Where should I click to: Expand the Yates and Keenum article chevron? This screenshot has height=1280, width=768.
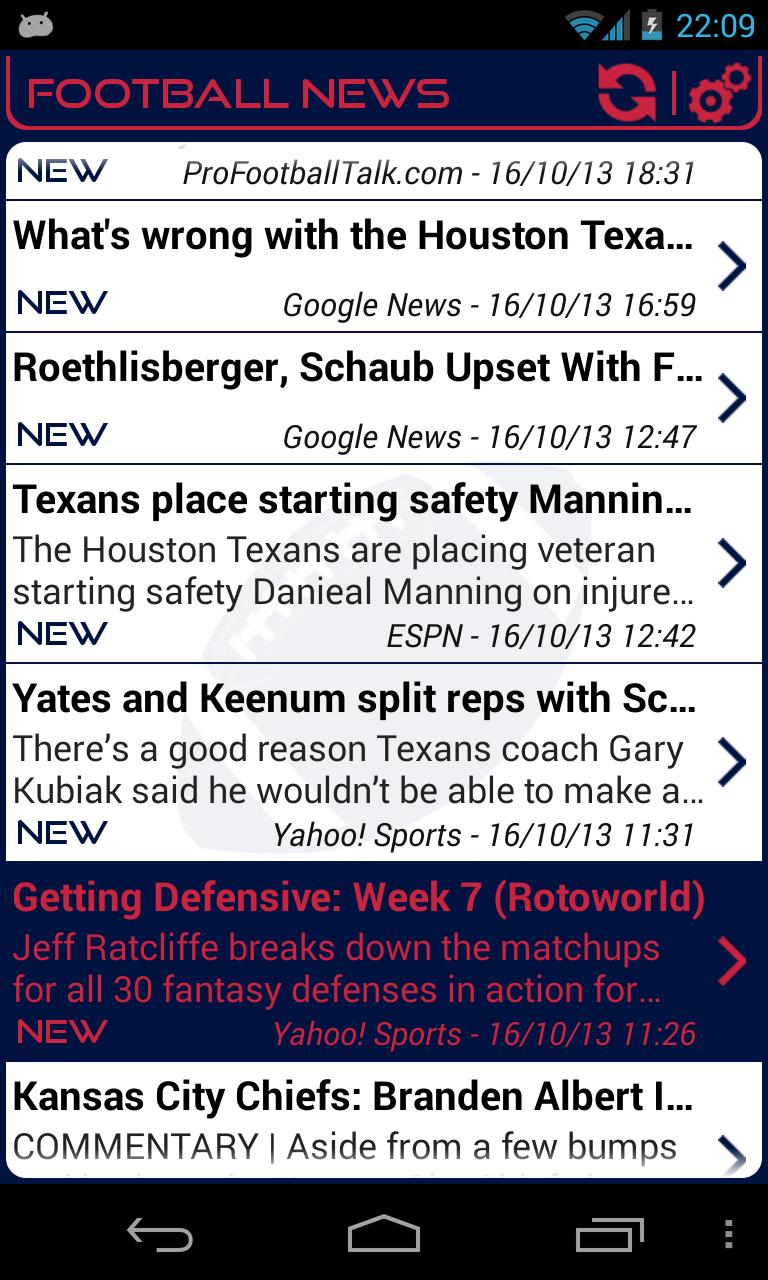point(733,762)
